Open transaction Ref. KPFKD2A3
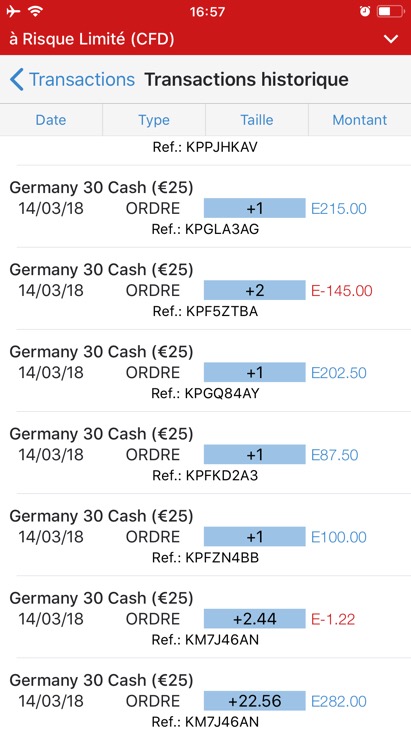The image size is (411, 731). 206,453
